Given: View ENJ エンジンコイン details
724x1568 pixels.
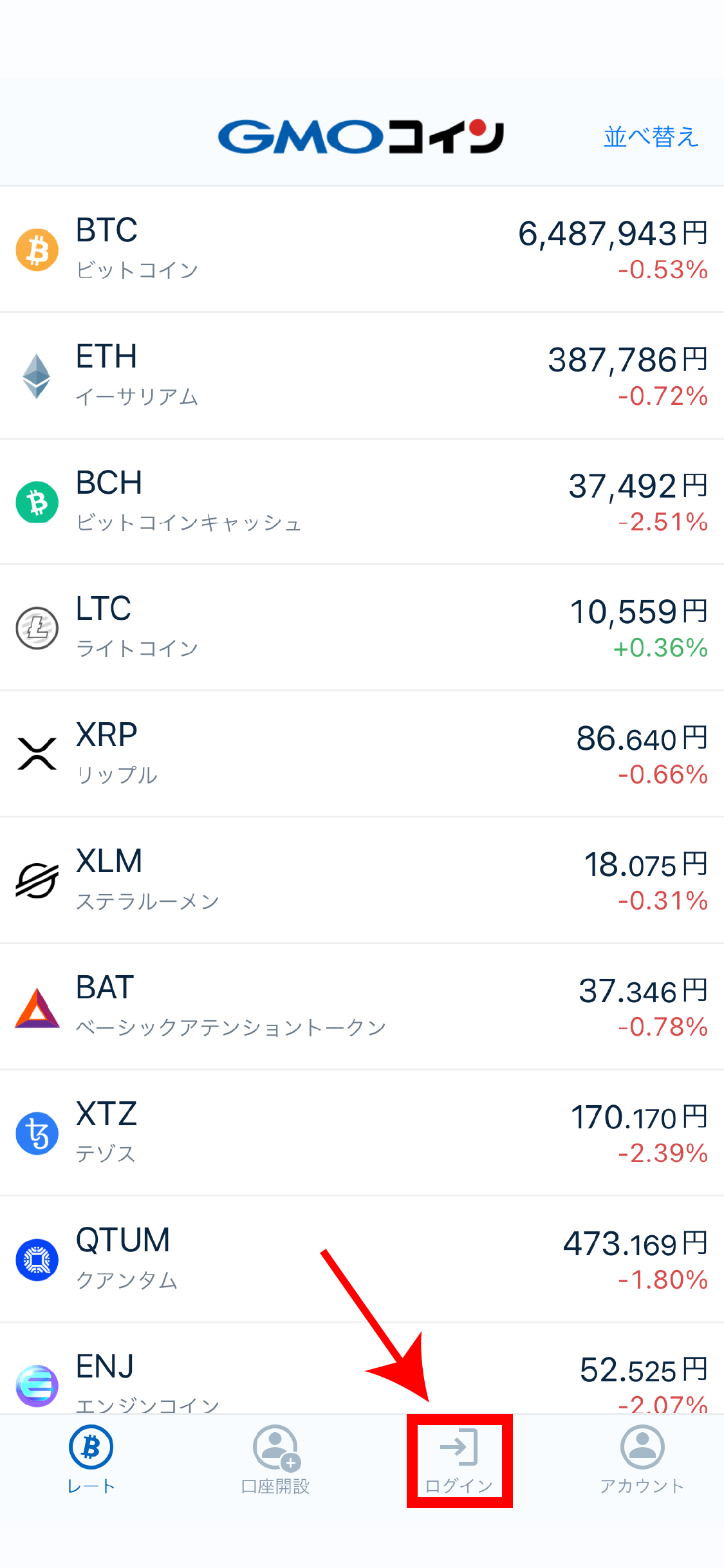Looking at the screenshot, I should (362, 1368).
